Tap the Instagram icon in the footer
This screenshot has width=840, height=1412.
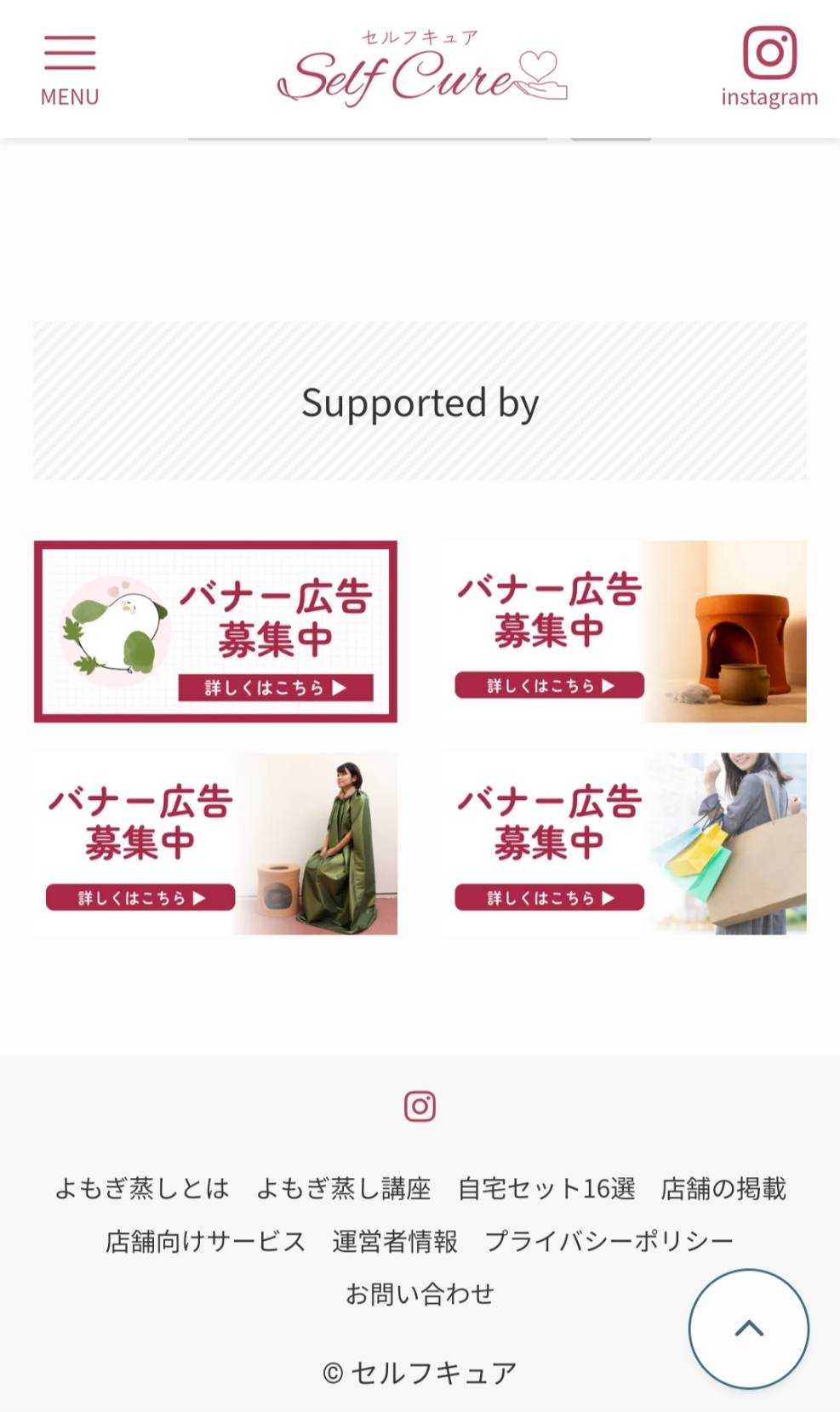point(420,1106)
